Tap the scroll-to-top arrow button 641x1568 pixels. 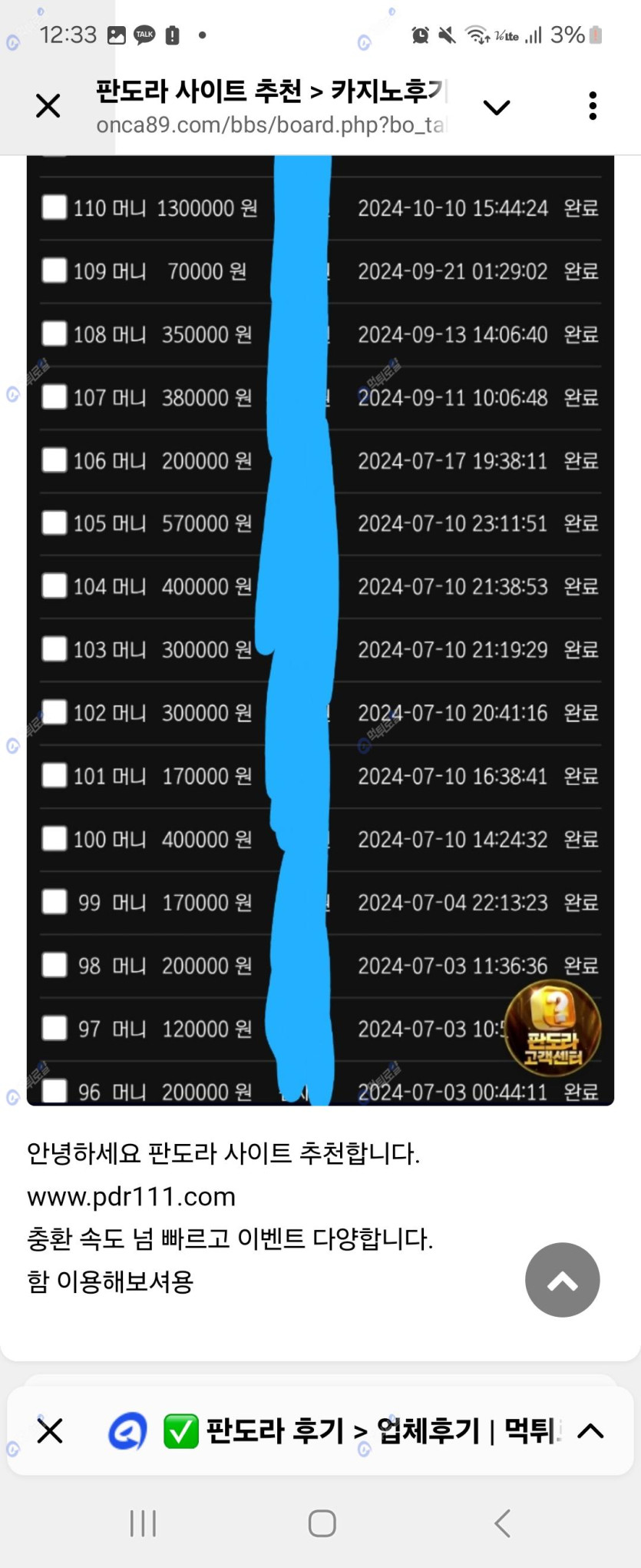coord(562,1280)
